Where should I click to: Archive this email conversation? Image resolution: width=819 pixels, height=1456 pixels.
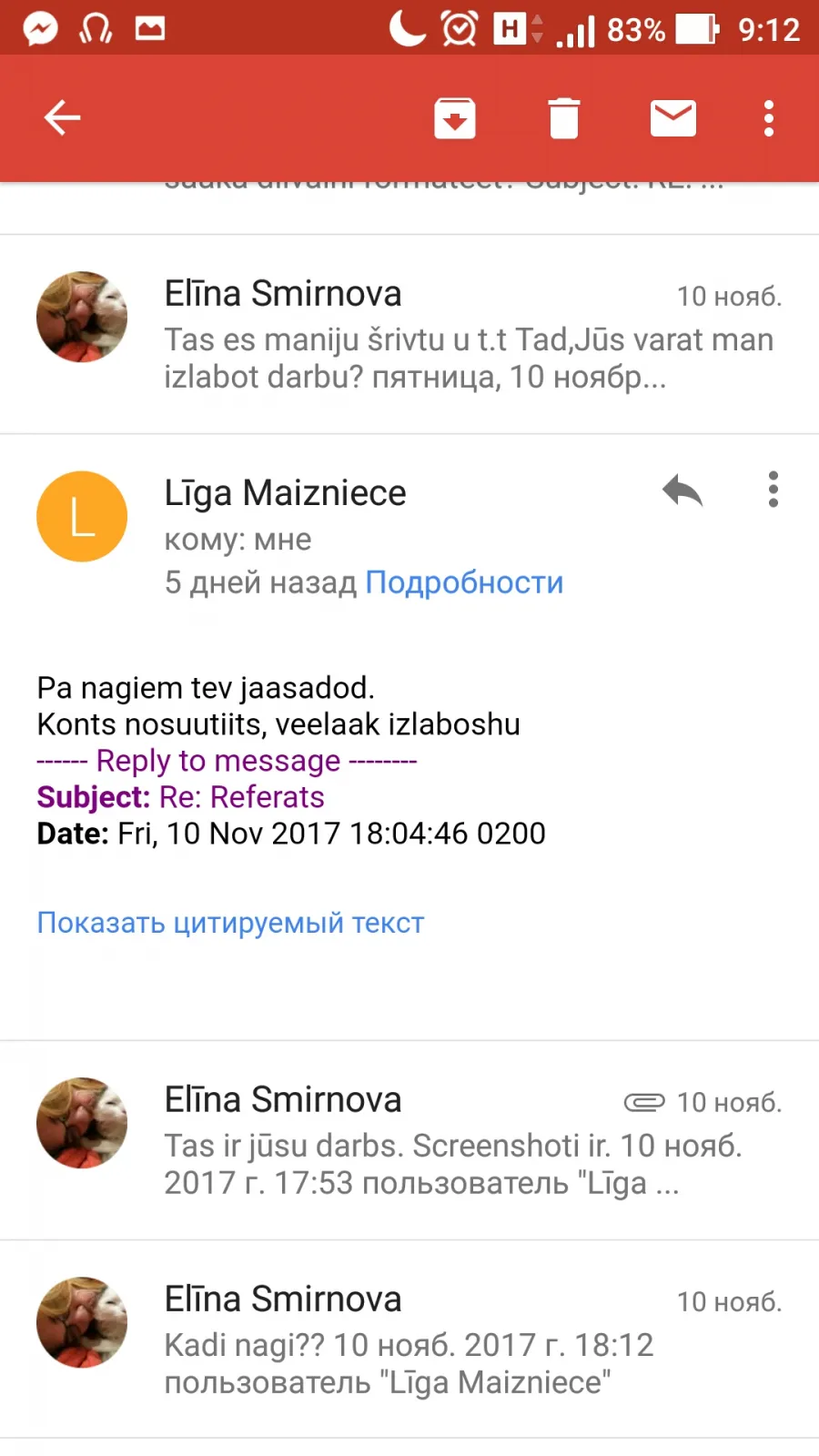(x=455, y=118)
